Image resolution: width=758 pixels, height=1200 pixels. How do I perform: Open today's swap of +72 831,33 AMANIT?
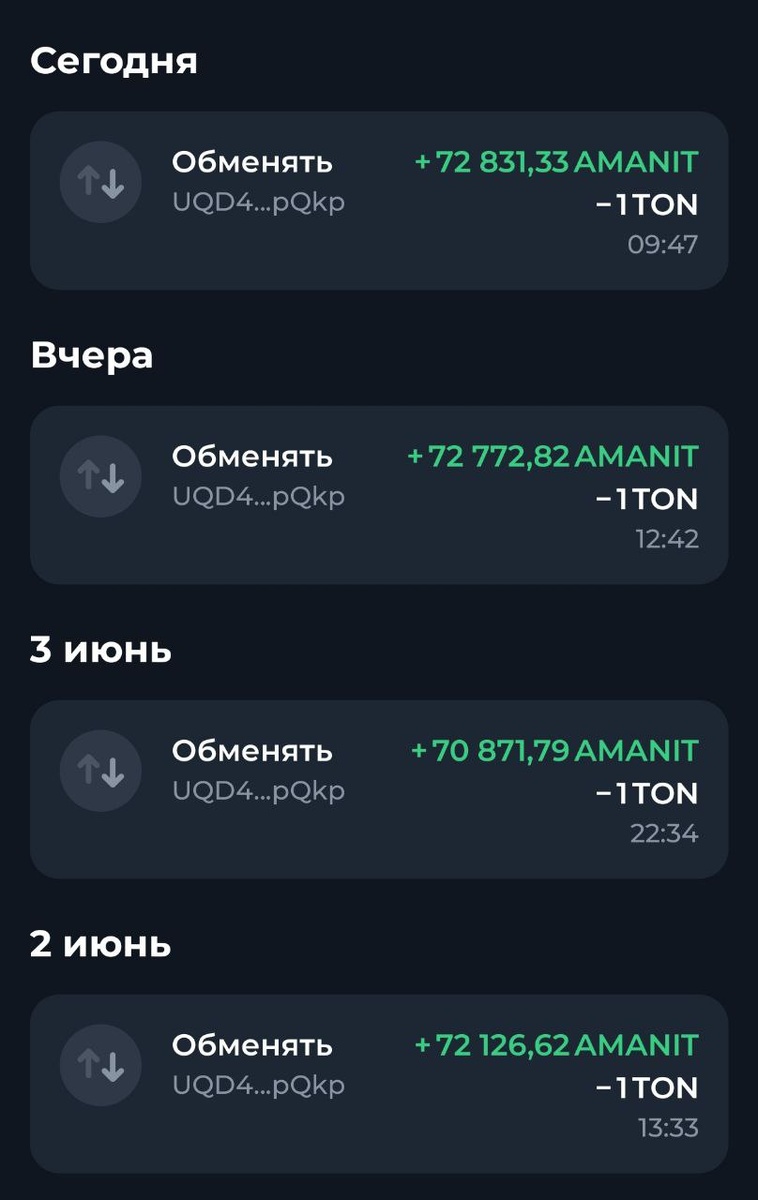click(x=379, y=200)
